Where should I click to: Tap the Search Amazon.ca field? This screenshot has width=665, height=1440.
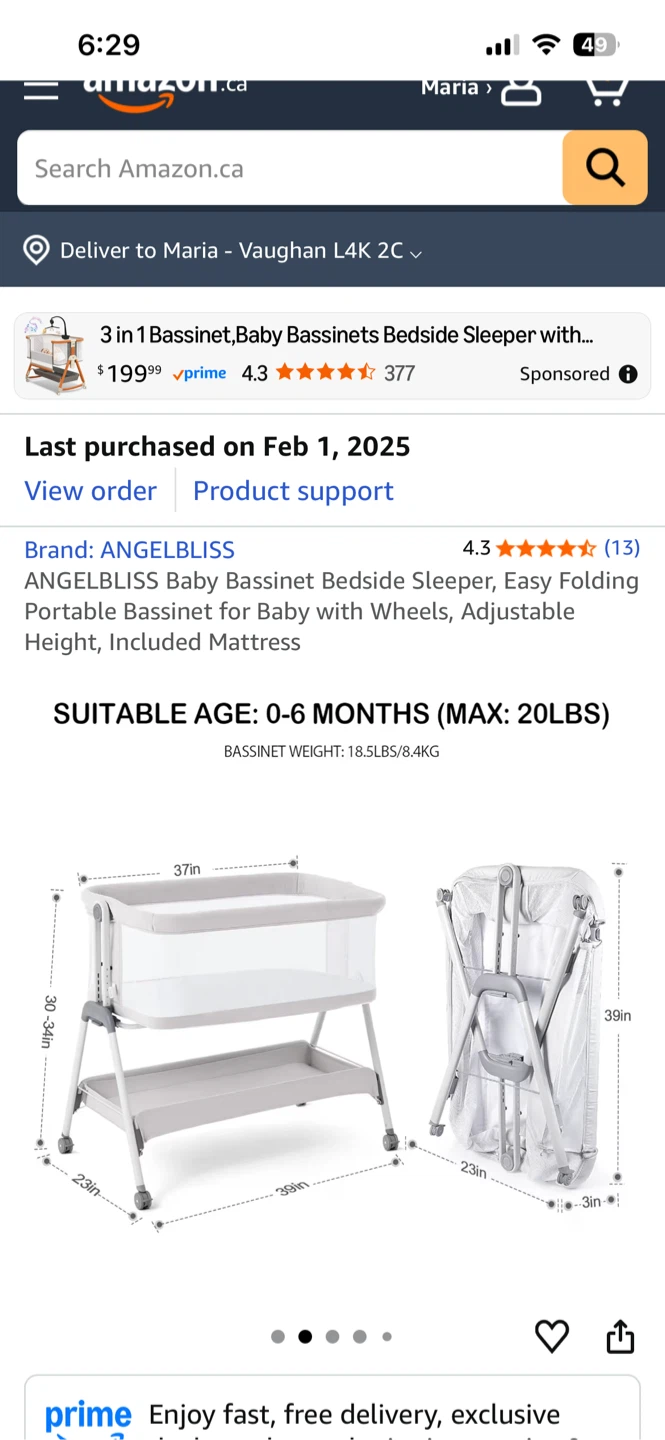click(x=290, y=168)
